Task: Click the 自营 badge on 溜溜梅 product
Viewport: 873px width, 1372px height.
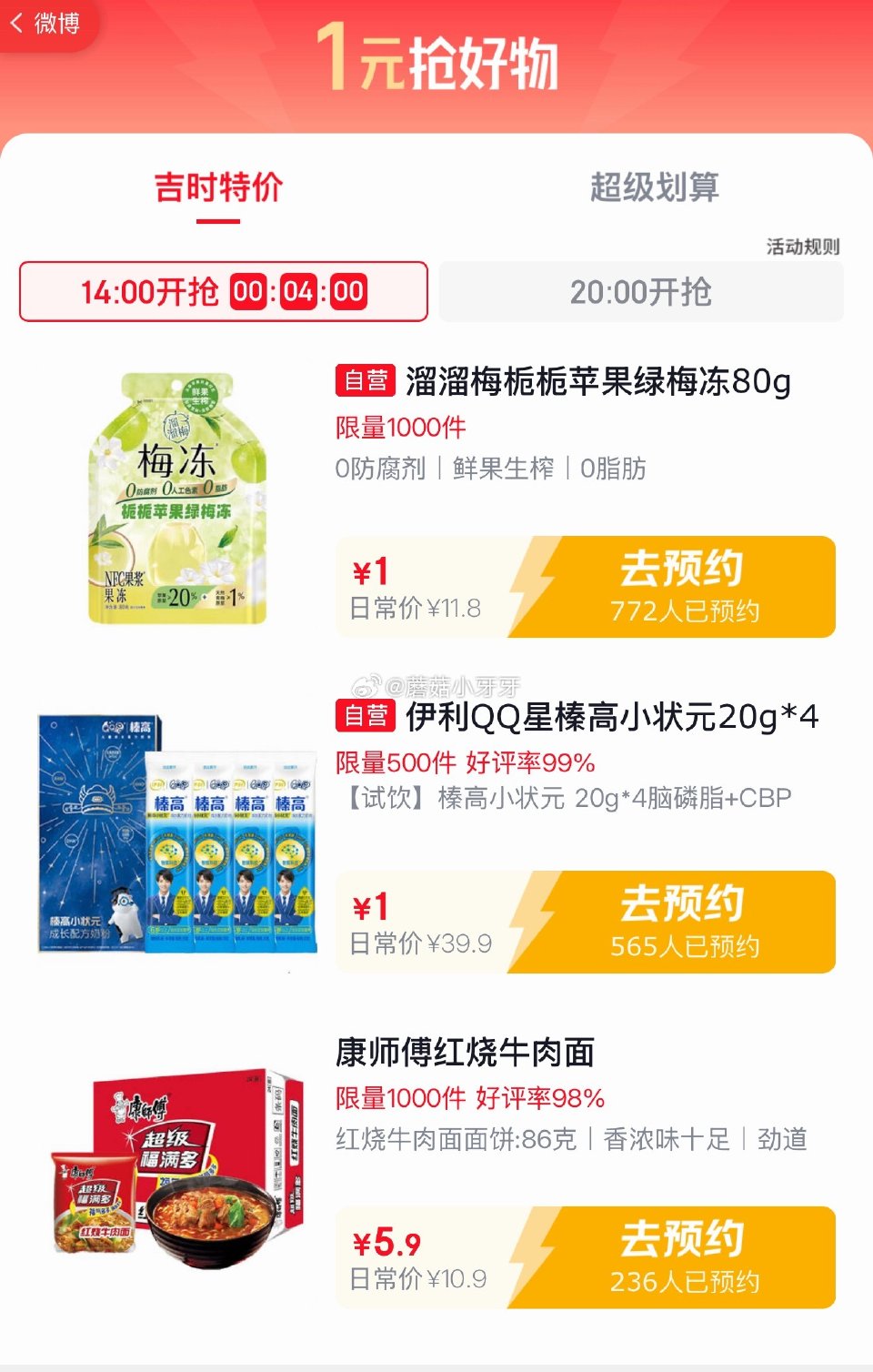Action: tap(363, 383)
